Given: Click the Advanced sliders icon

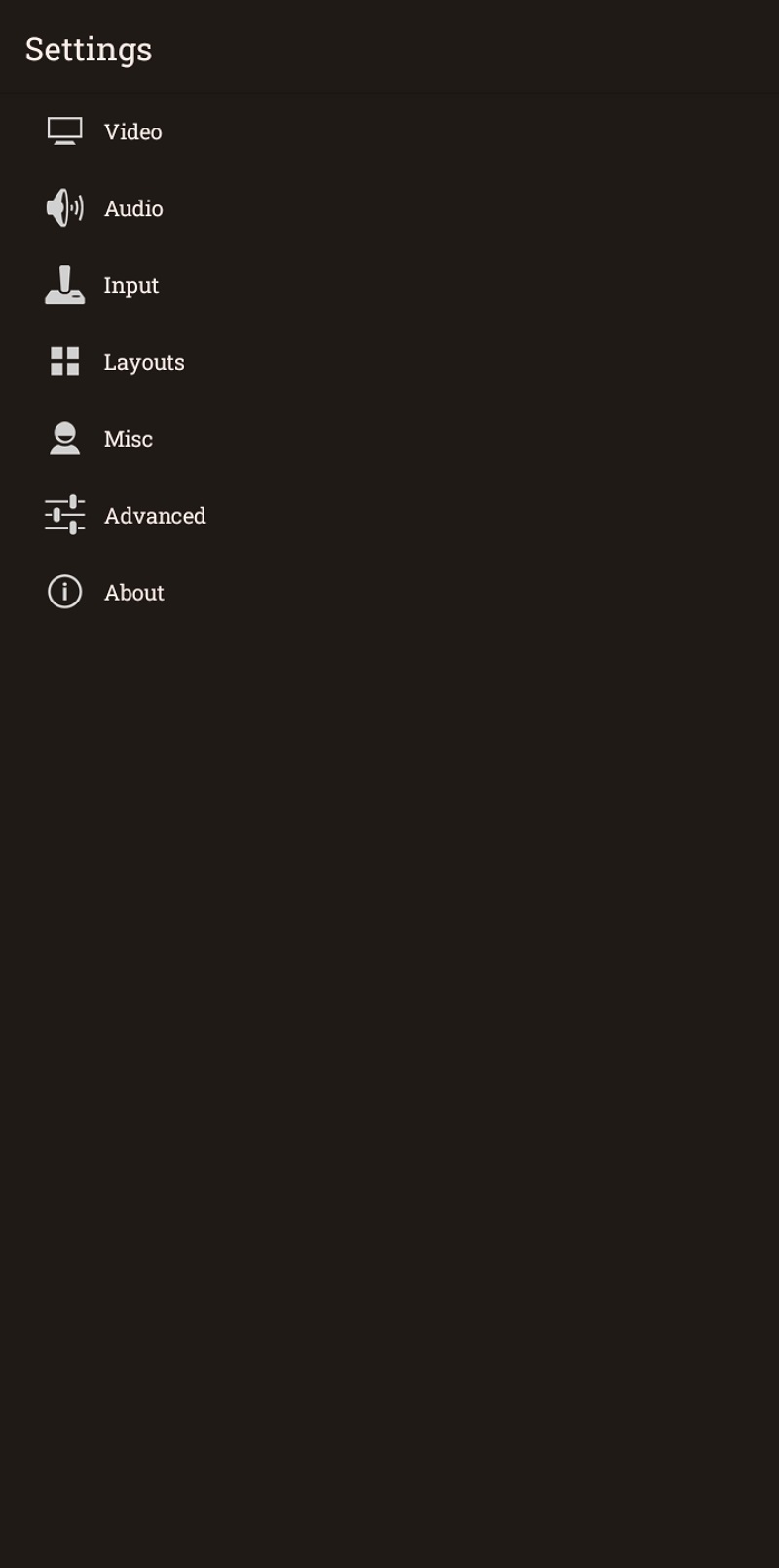Looking at the screenshot, I should coord(64,515).
